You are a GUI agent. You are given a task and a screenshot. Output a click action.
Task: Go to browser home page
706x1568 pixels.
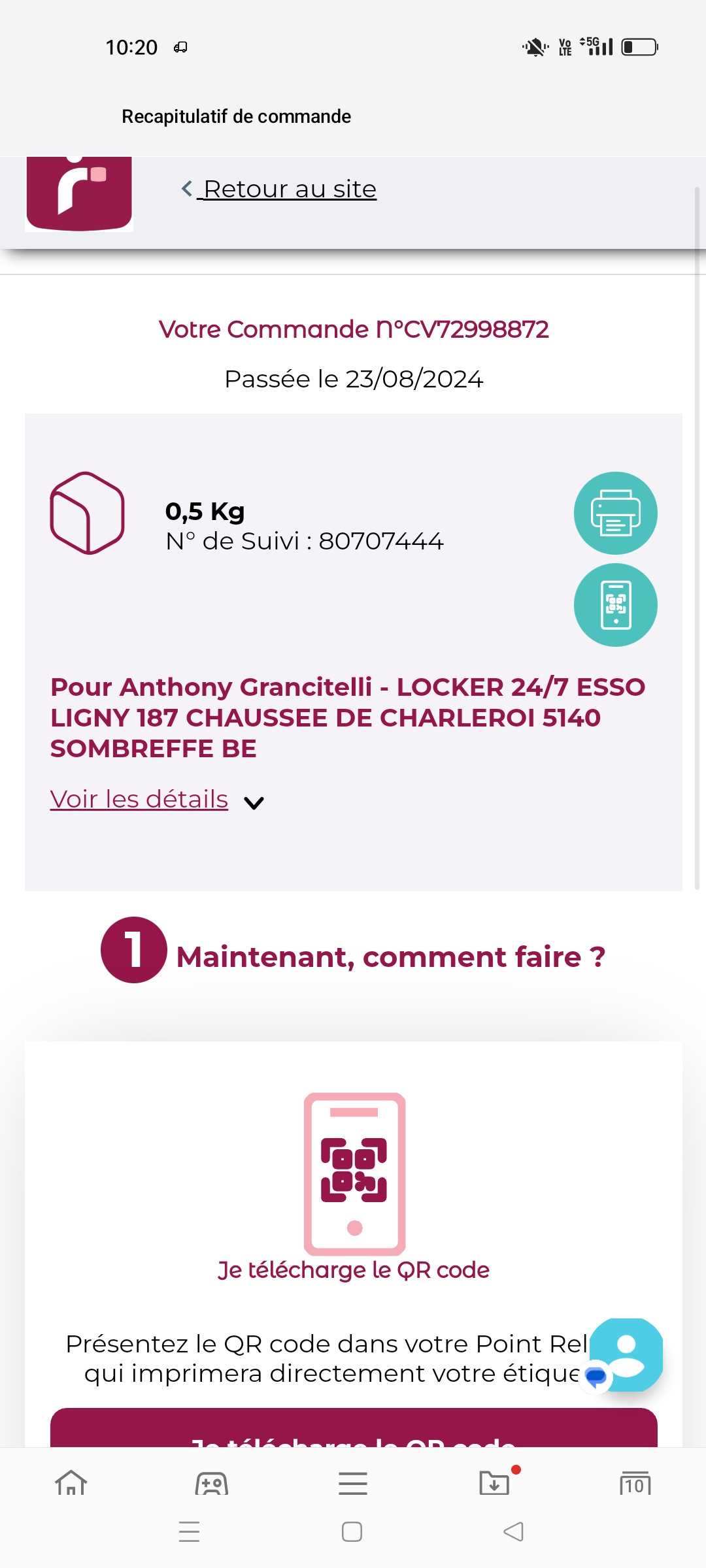click(x=71, y=1482)
